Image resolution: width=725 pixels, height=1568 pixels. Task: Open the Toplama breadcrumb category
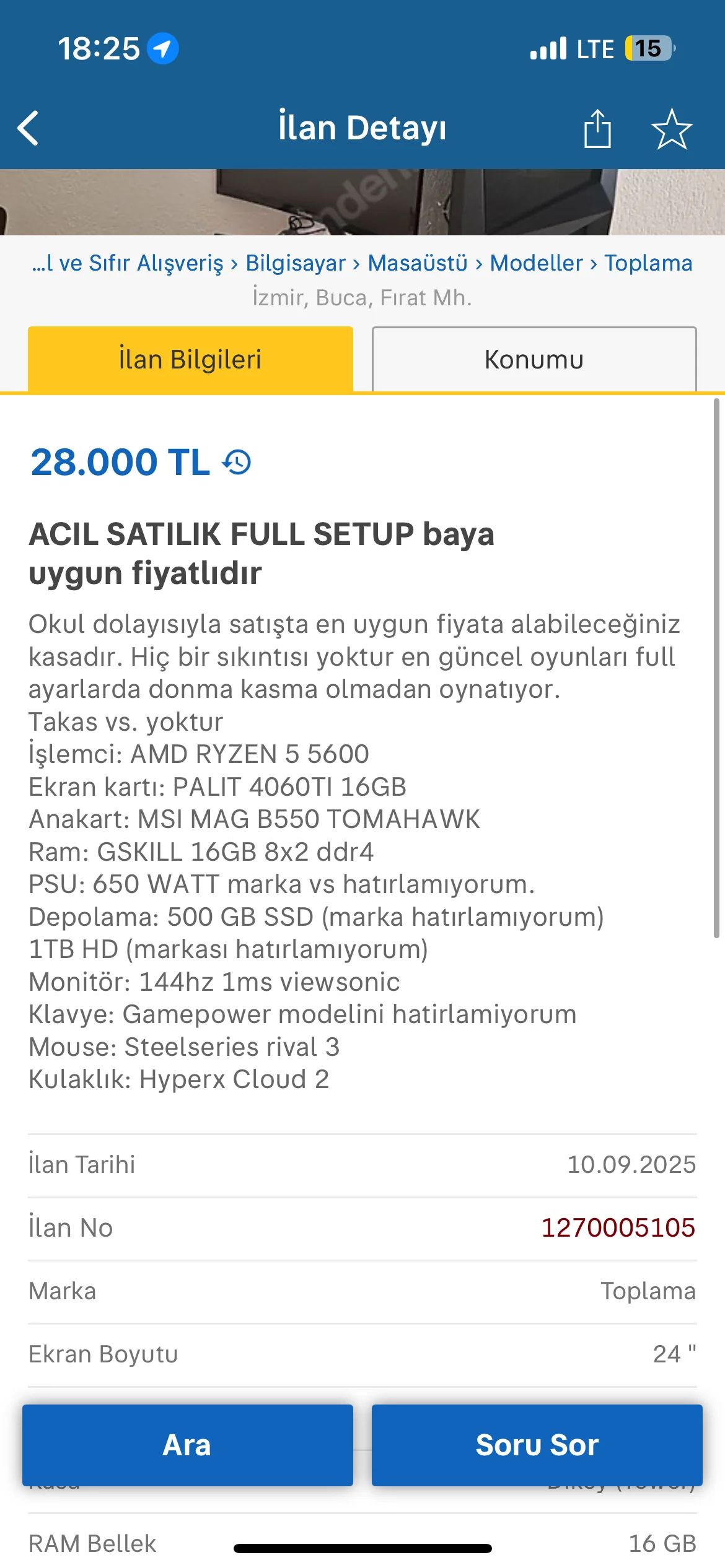648,263
